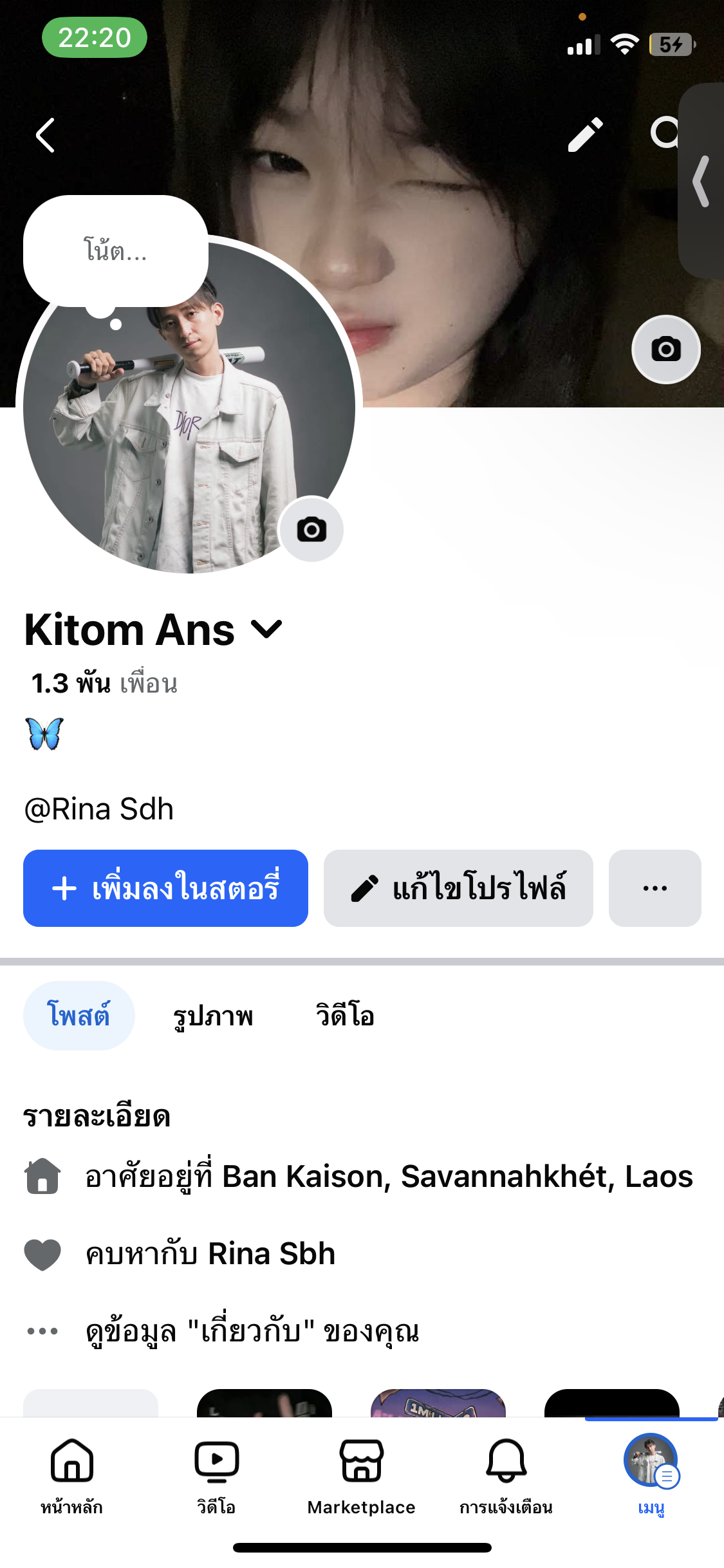Open the note bubble above profile picture
The height and width of the screenshot is (1568, 724).
(116, 250)
